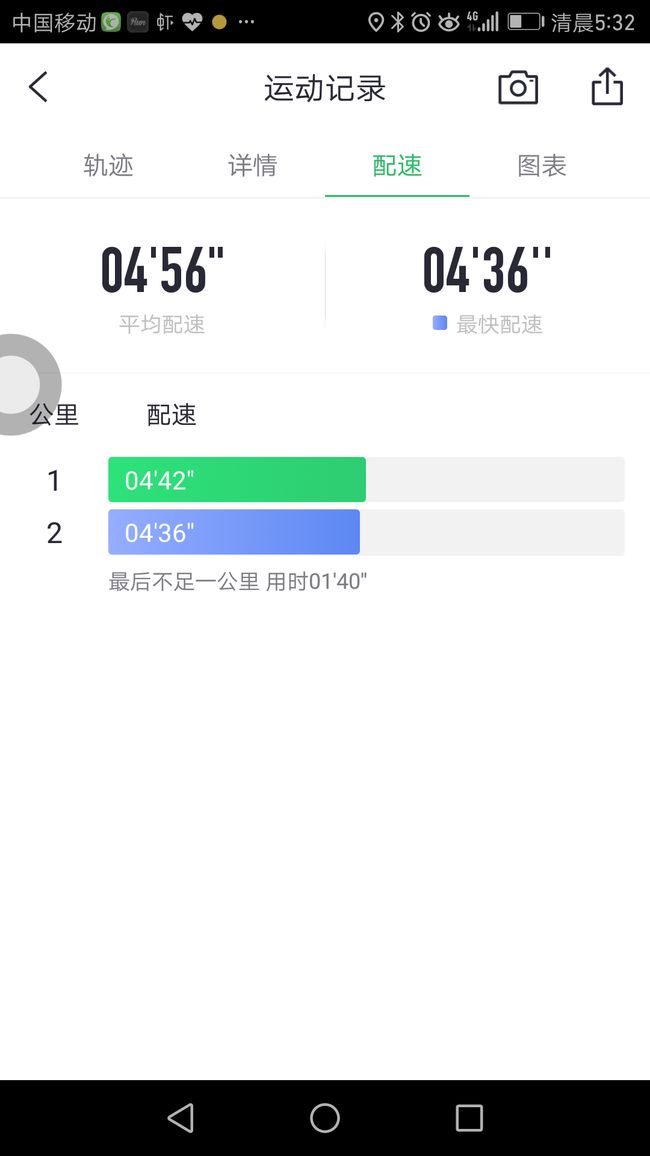Tap the system home button
This screenshot has width=650, height=1156.
pyautogui.click(x=325, y=1118)
